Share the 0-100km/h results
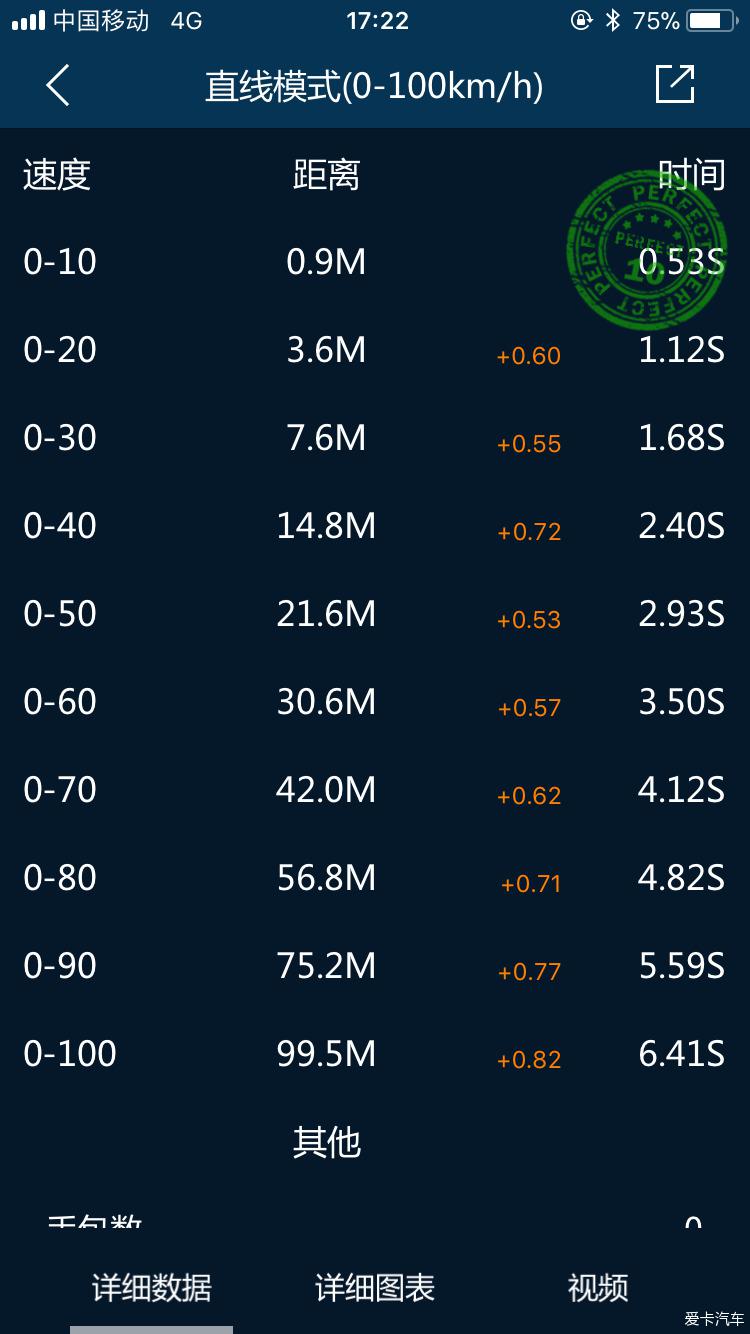Screen dimensions: 750x1334 pos(675,84)
